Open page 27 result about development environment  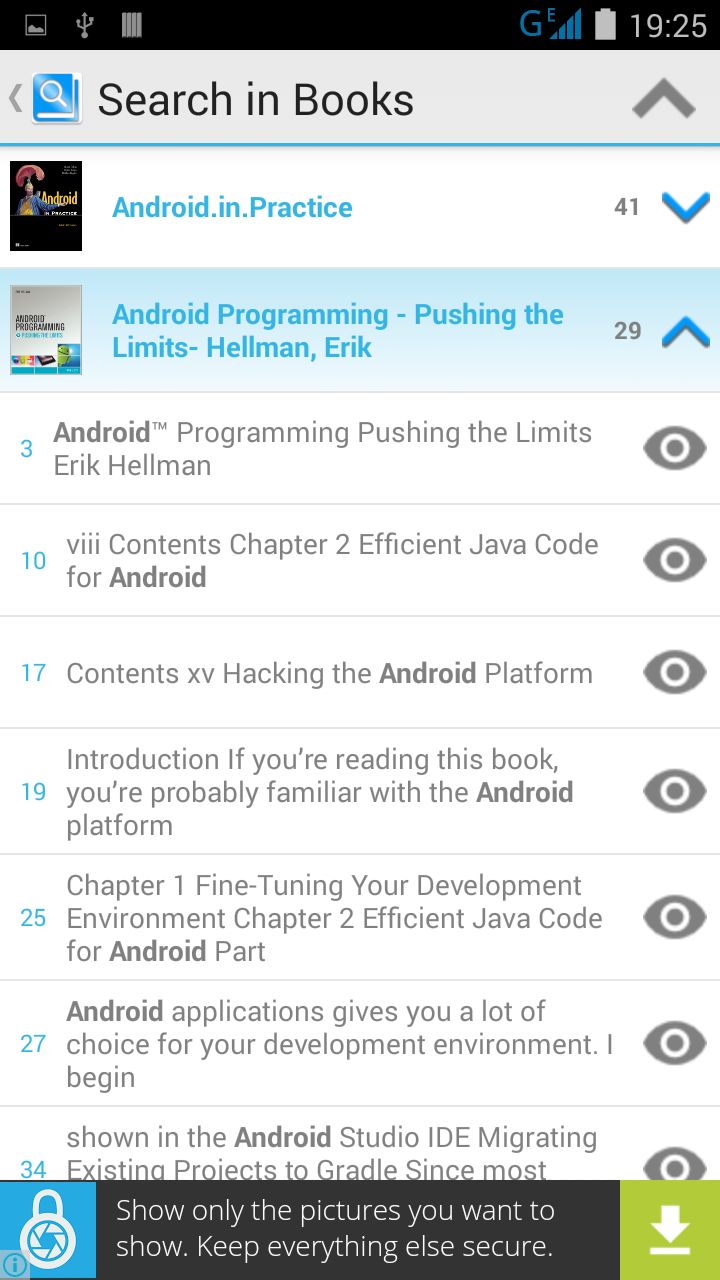tap(674, 1044)
